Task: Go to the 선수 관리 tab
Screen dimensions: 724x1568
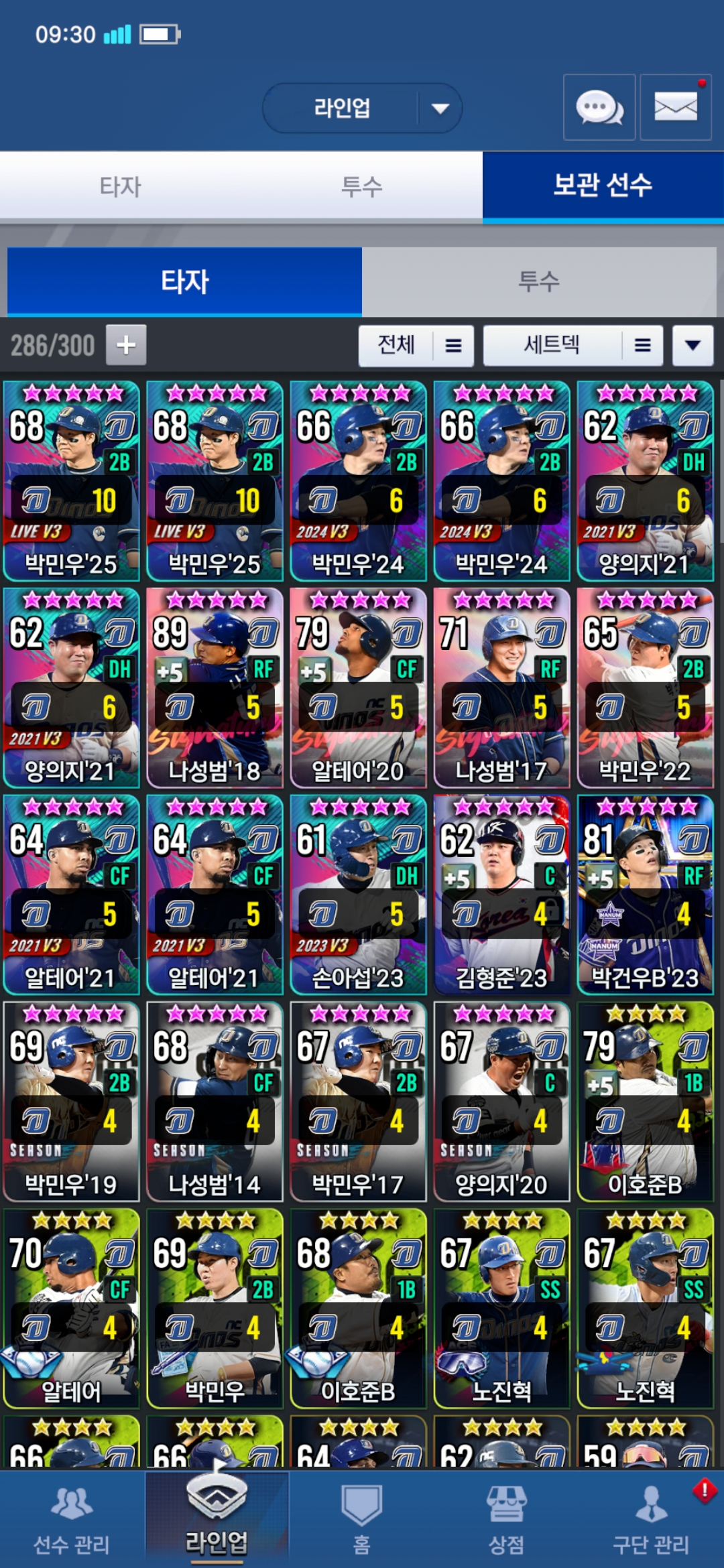Action: (72, 1520)
